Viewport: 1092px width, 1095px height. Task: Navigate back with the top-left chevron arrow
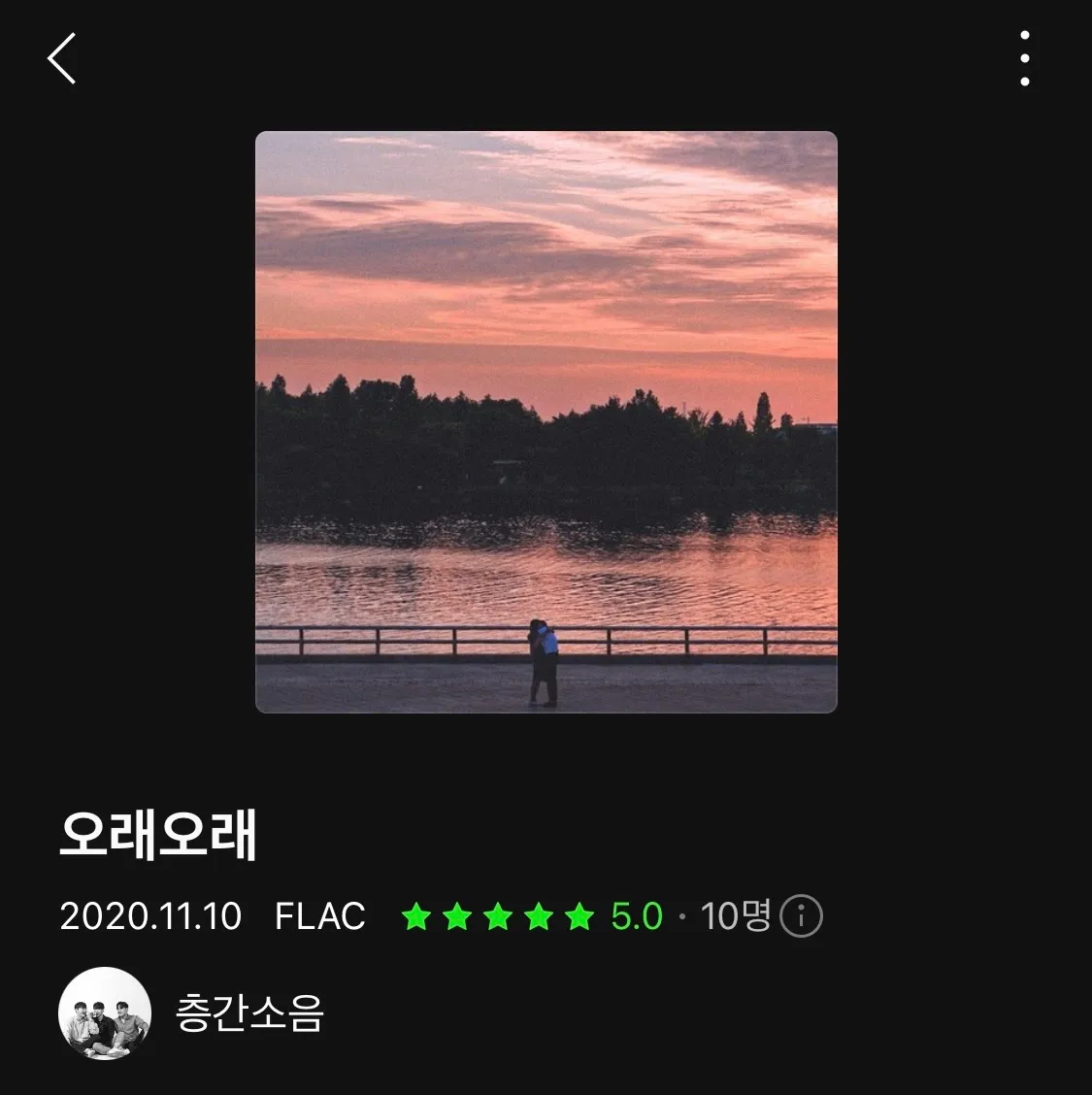pyautogui.click(x=61, y=58)
